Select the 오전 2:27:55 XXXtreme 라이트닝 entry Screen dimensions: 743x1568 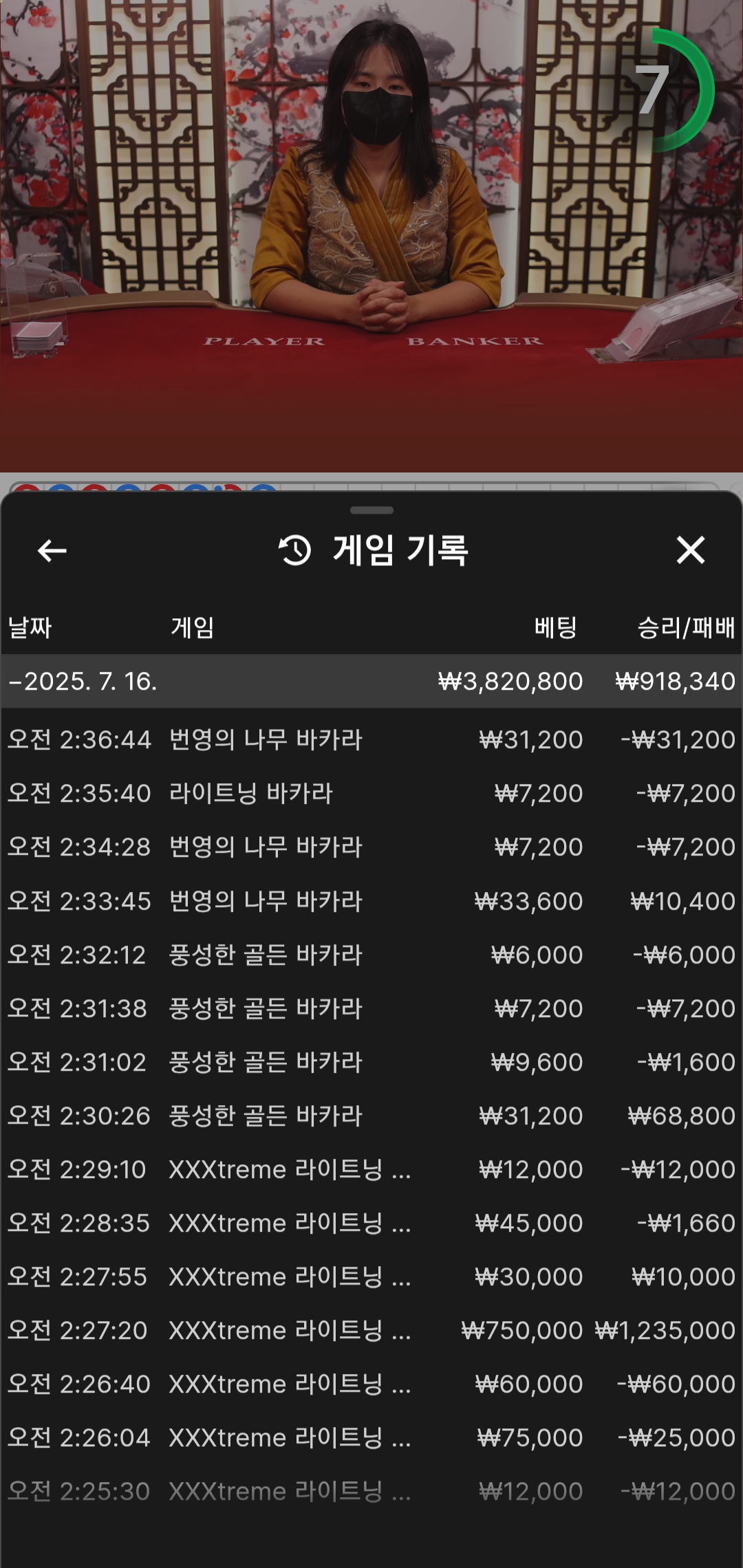click(371, 1276)
